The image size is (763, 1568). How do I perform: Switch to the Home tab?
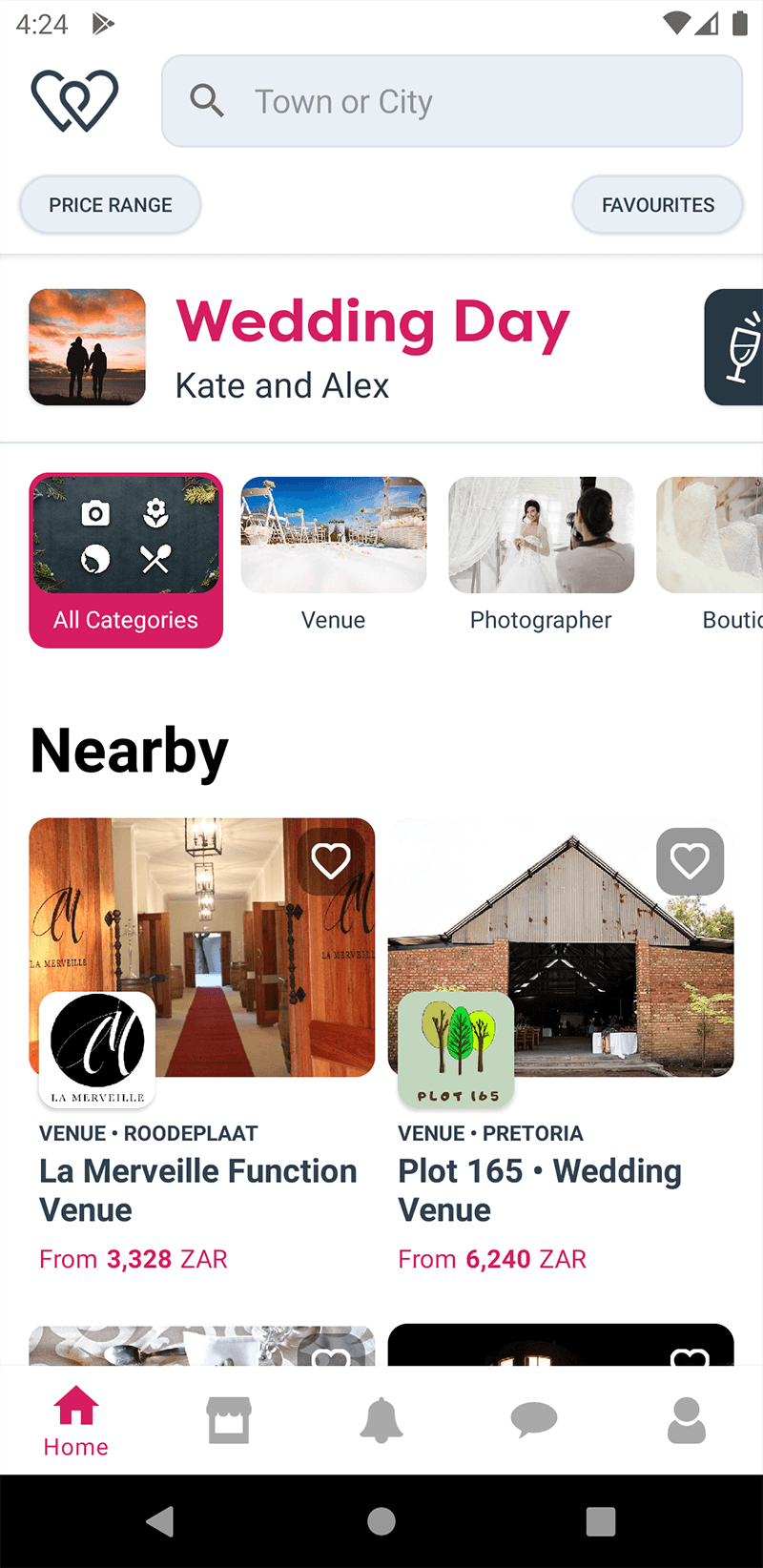click(x=76, y=1421)
